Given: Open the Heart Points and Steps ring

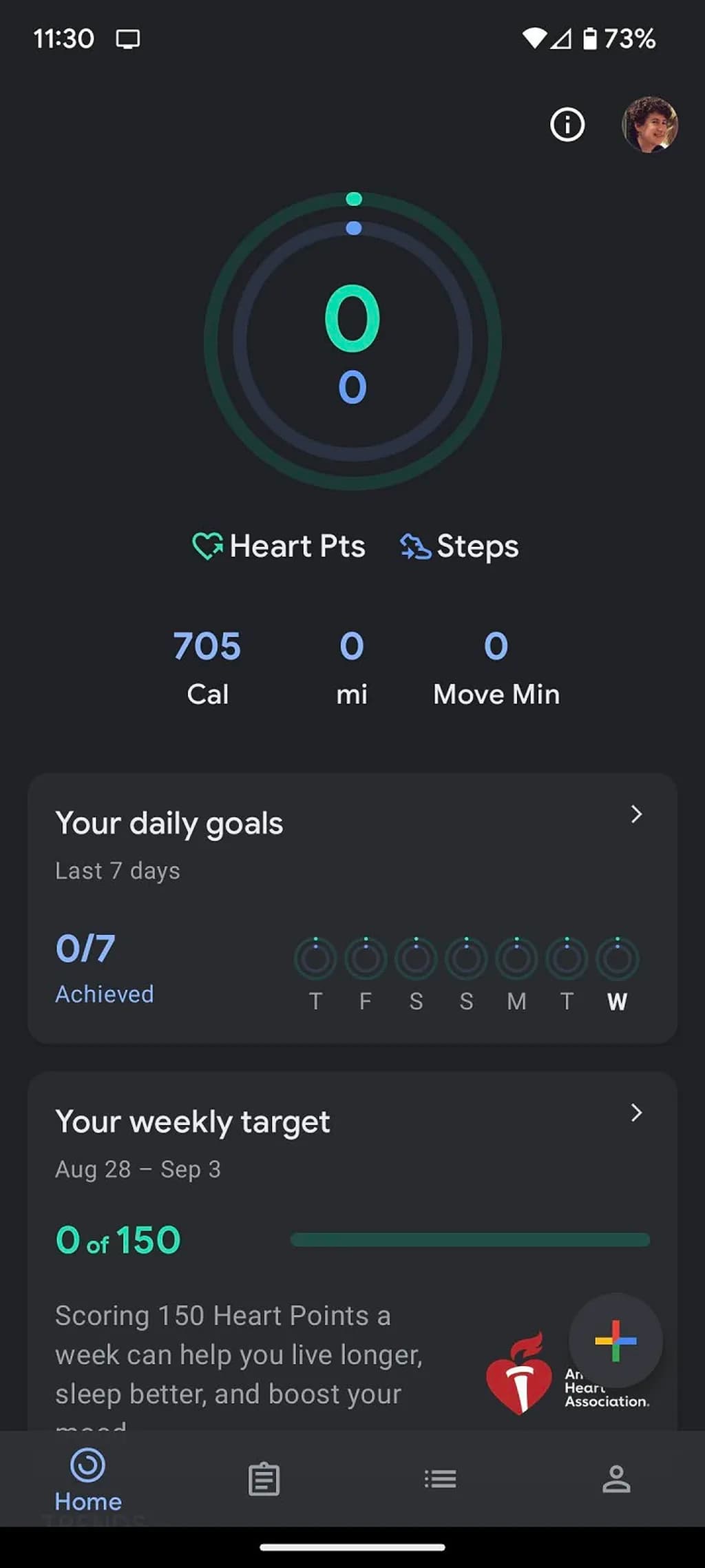Looking at the screenshot, I should [x=352, y=341].
